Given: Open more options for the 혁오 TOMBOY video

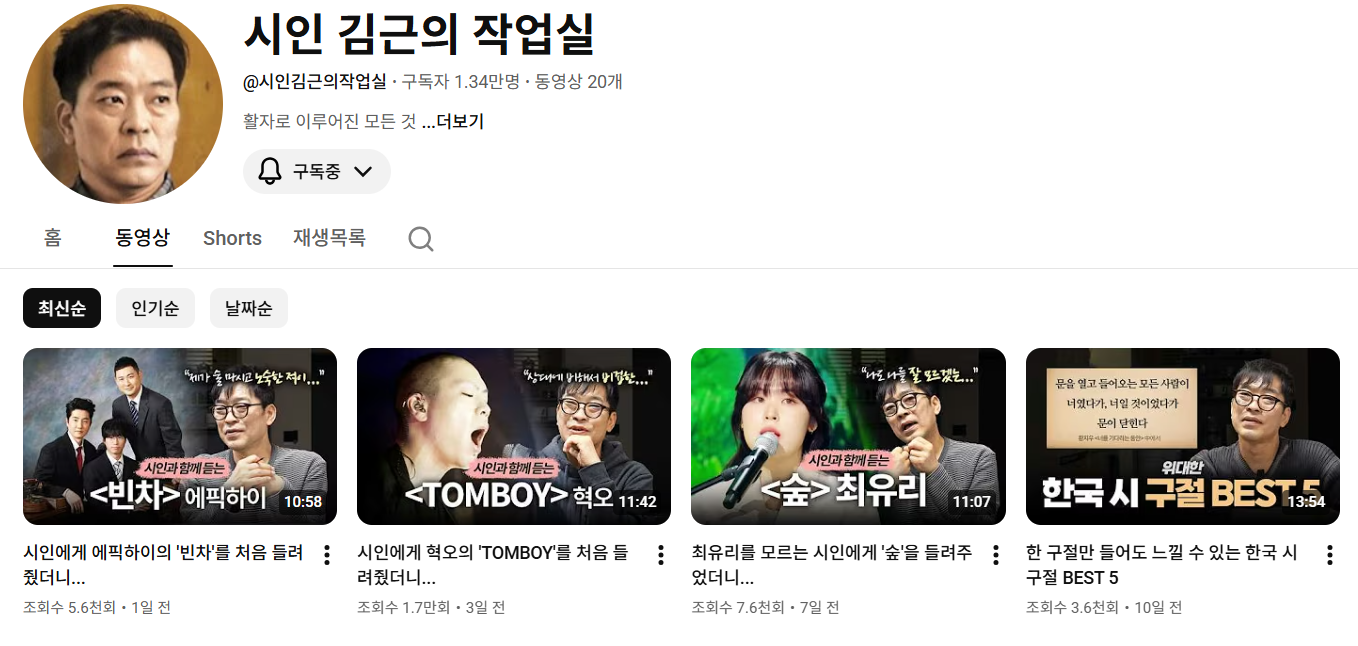Looking at the screenshot, I should (661, 555).
